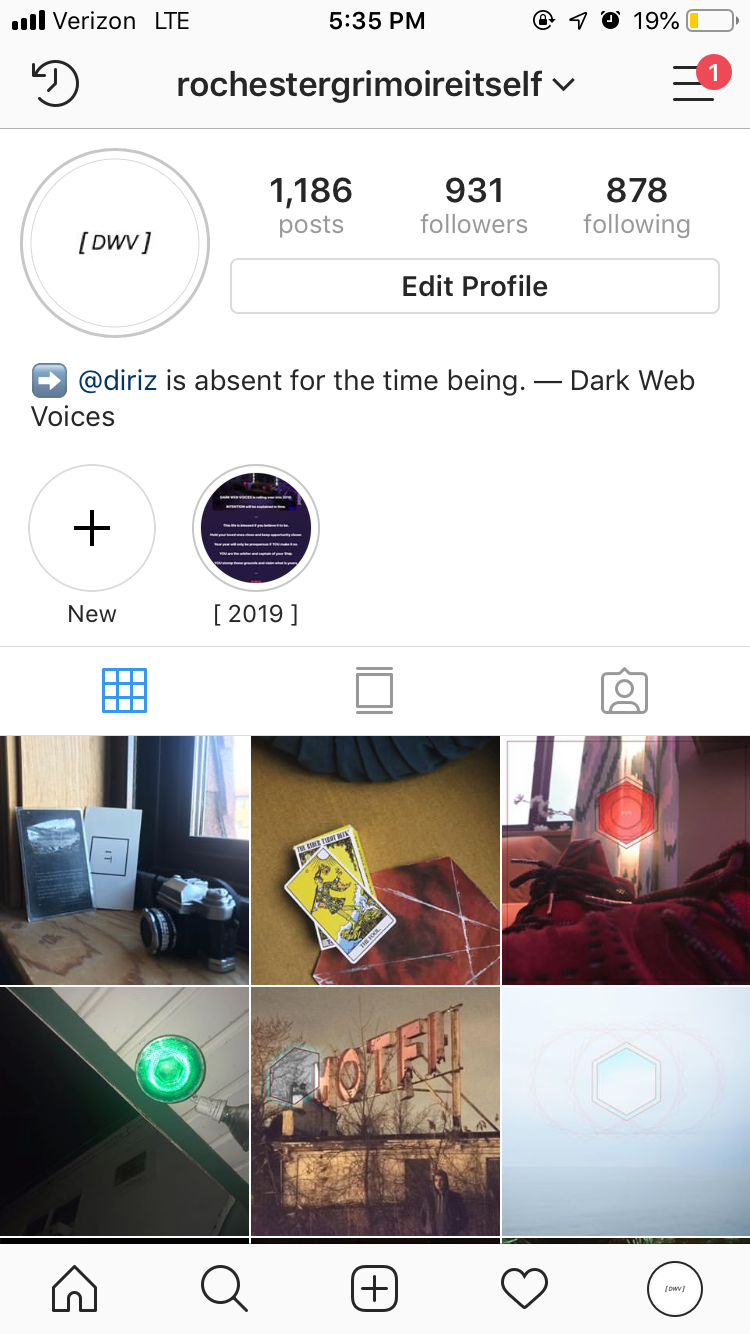
Task: Open the @diriz mention in bio
Action: click(x=118, y=381)
